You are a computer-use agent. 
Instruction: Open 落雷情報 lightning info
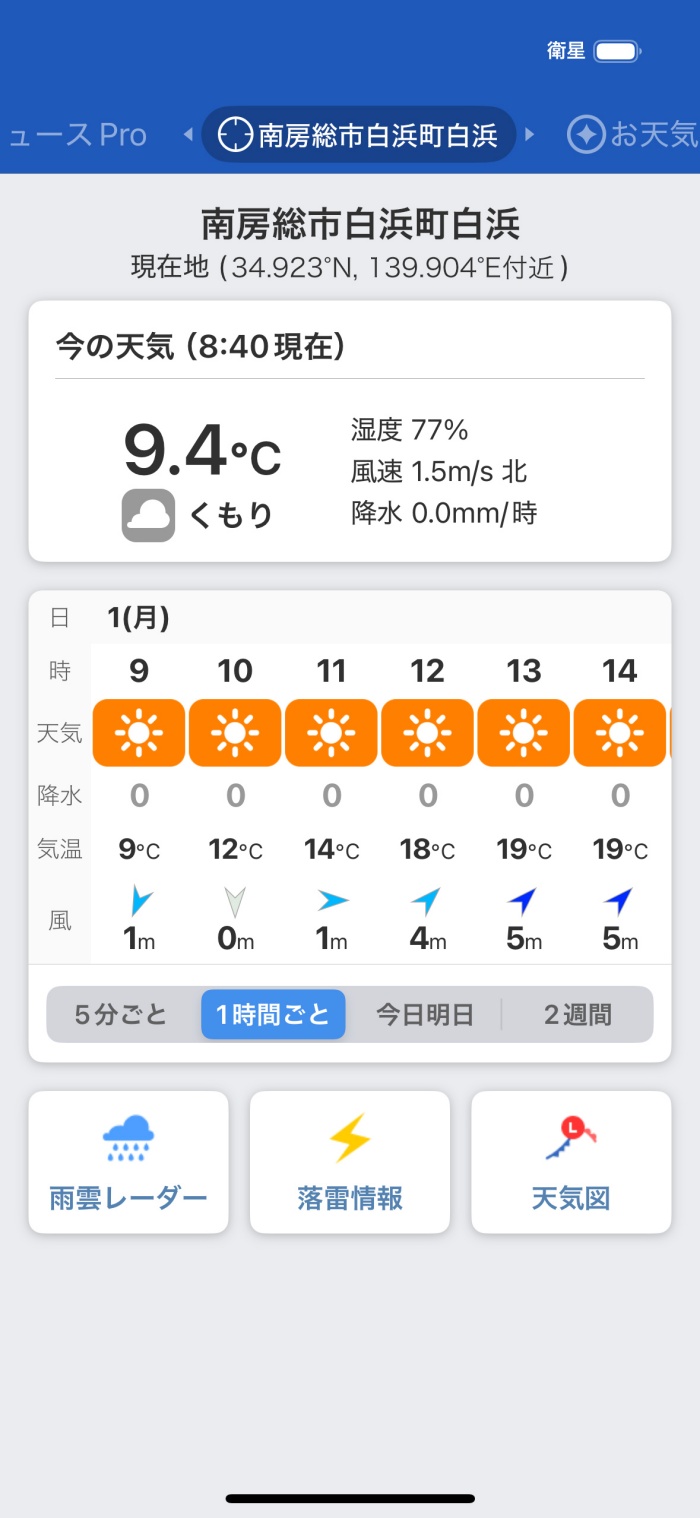point(350,1162)
